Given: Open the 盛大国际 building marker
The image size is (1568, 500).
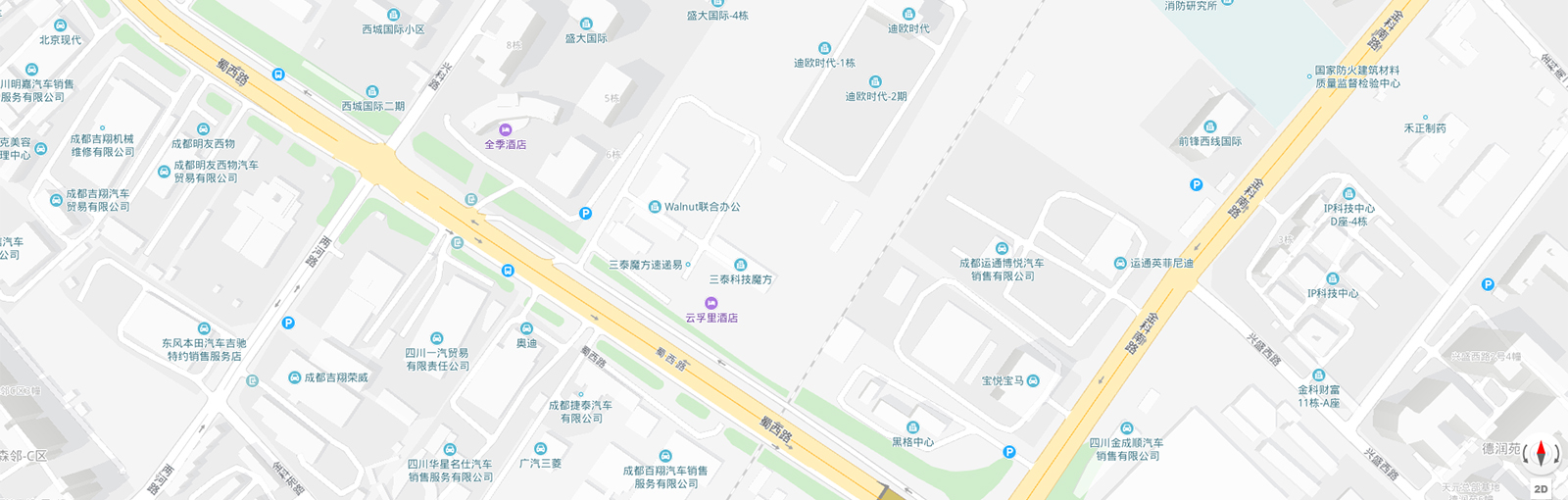Looking at the screenshot, I should point(586,25).
